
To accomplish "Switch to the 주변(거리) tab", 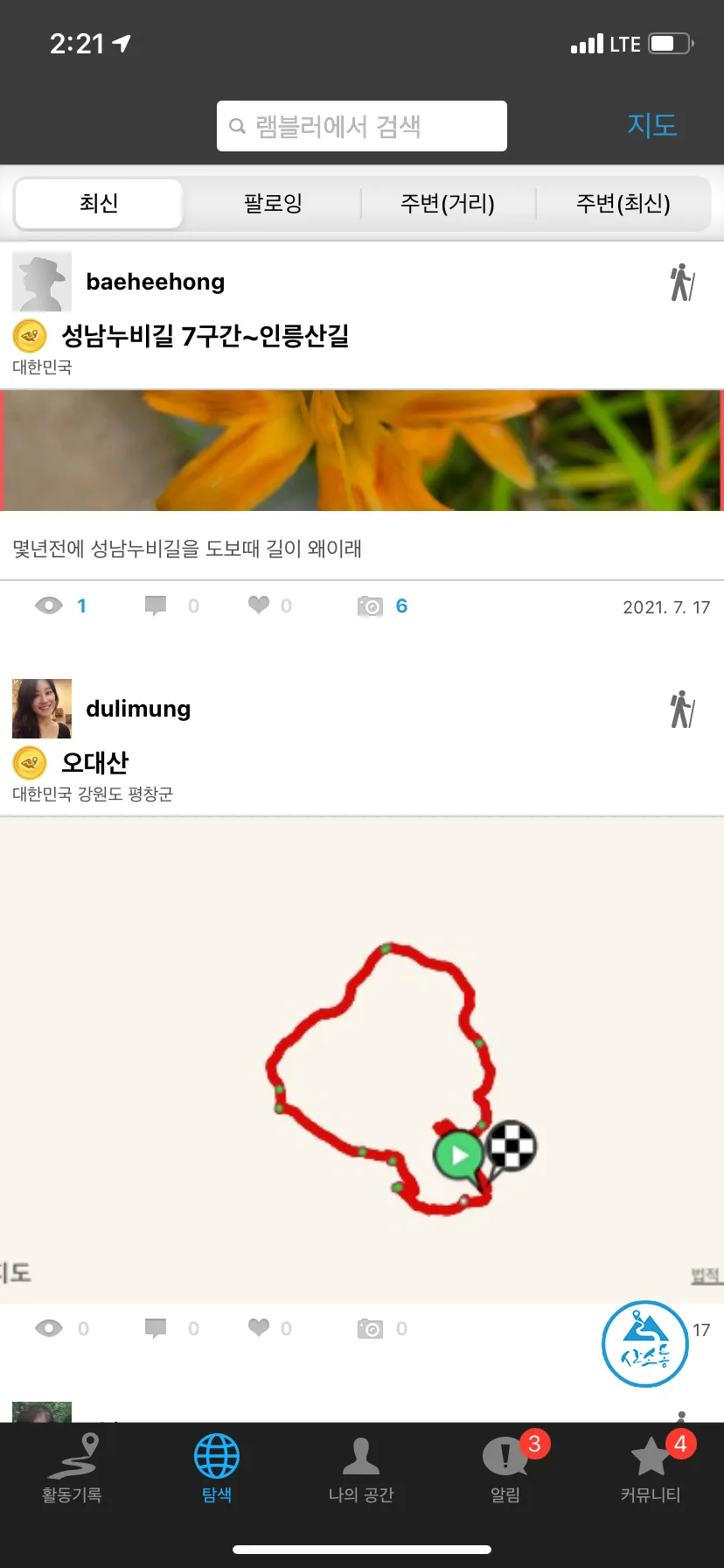I will tap(448, 204).
